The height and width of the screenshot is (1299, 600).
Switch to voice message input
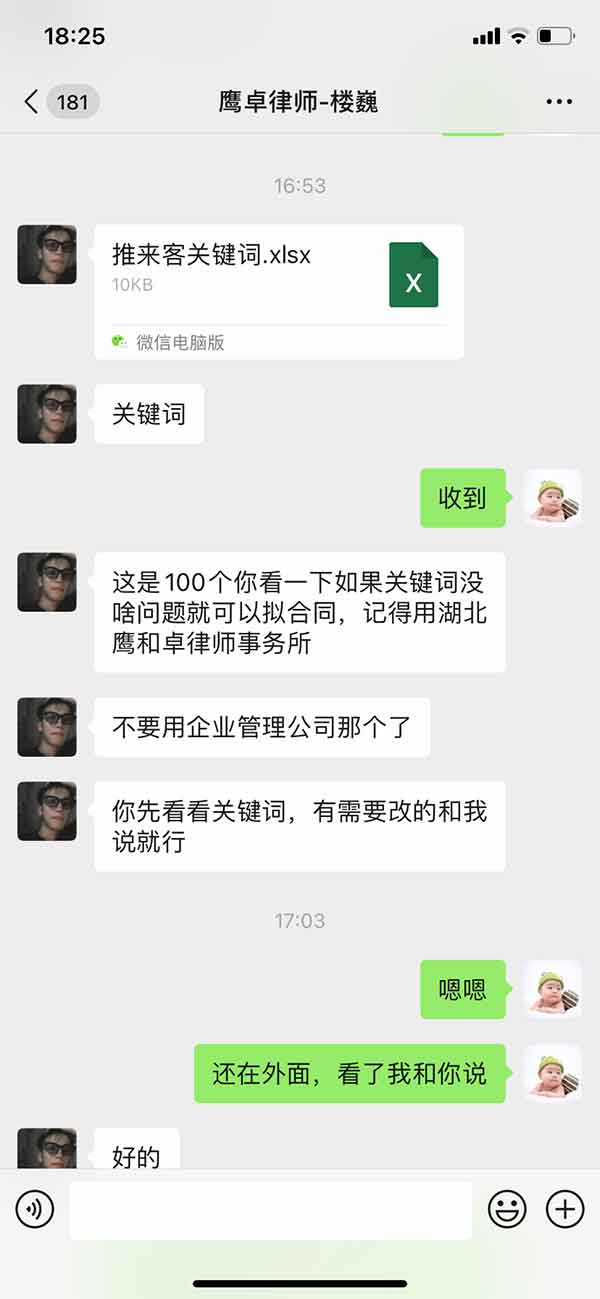coord(35,1209)
